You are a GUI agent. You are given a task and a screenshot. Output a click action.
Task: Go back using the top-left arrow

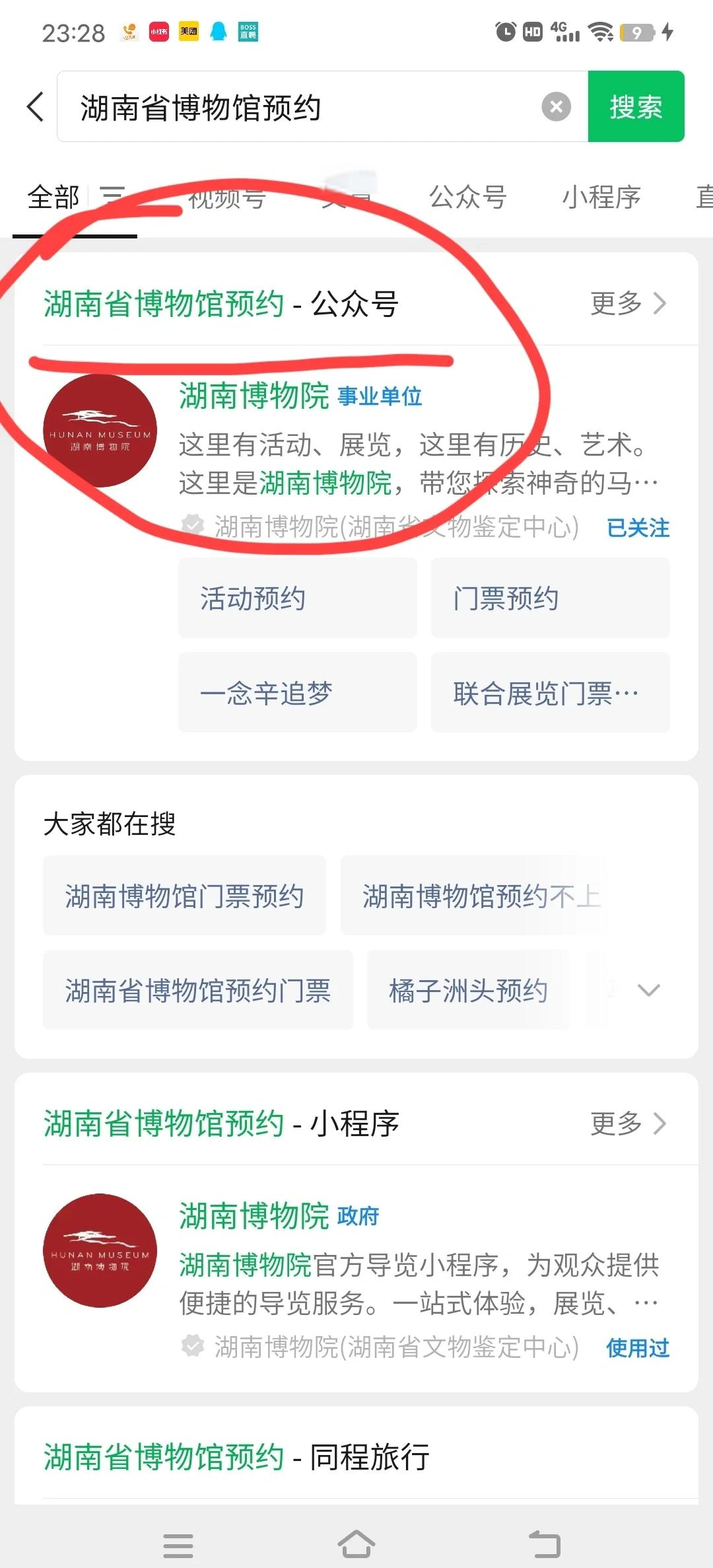(36, 106)
